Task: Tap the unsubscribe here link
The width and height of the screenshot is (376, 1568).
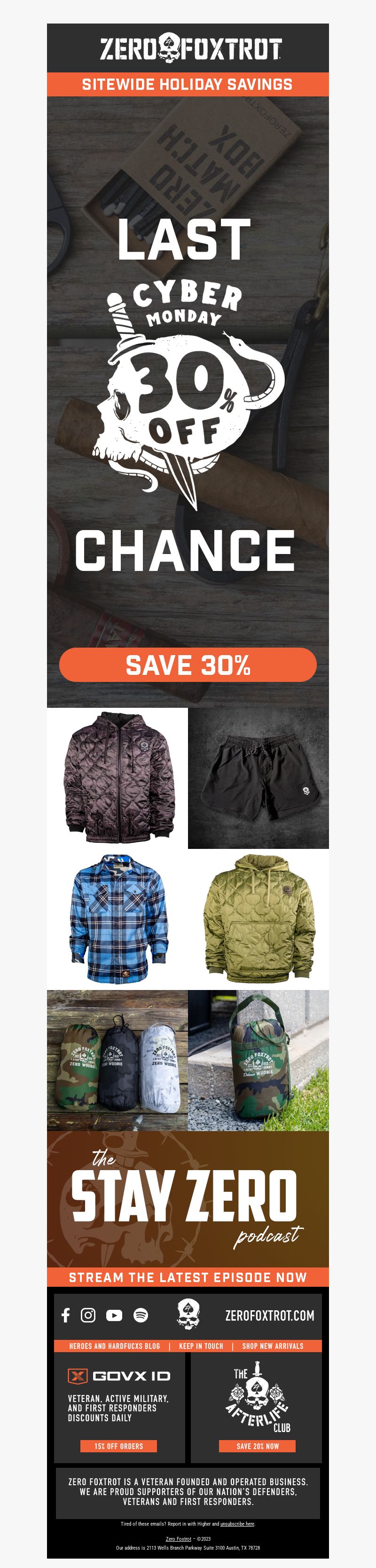Action: coord(237,1524)
